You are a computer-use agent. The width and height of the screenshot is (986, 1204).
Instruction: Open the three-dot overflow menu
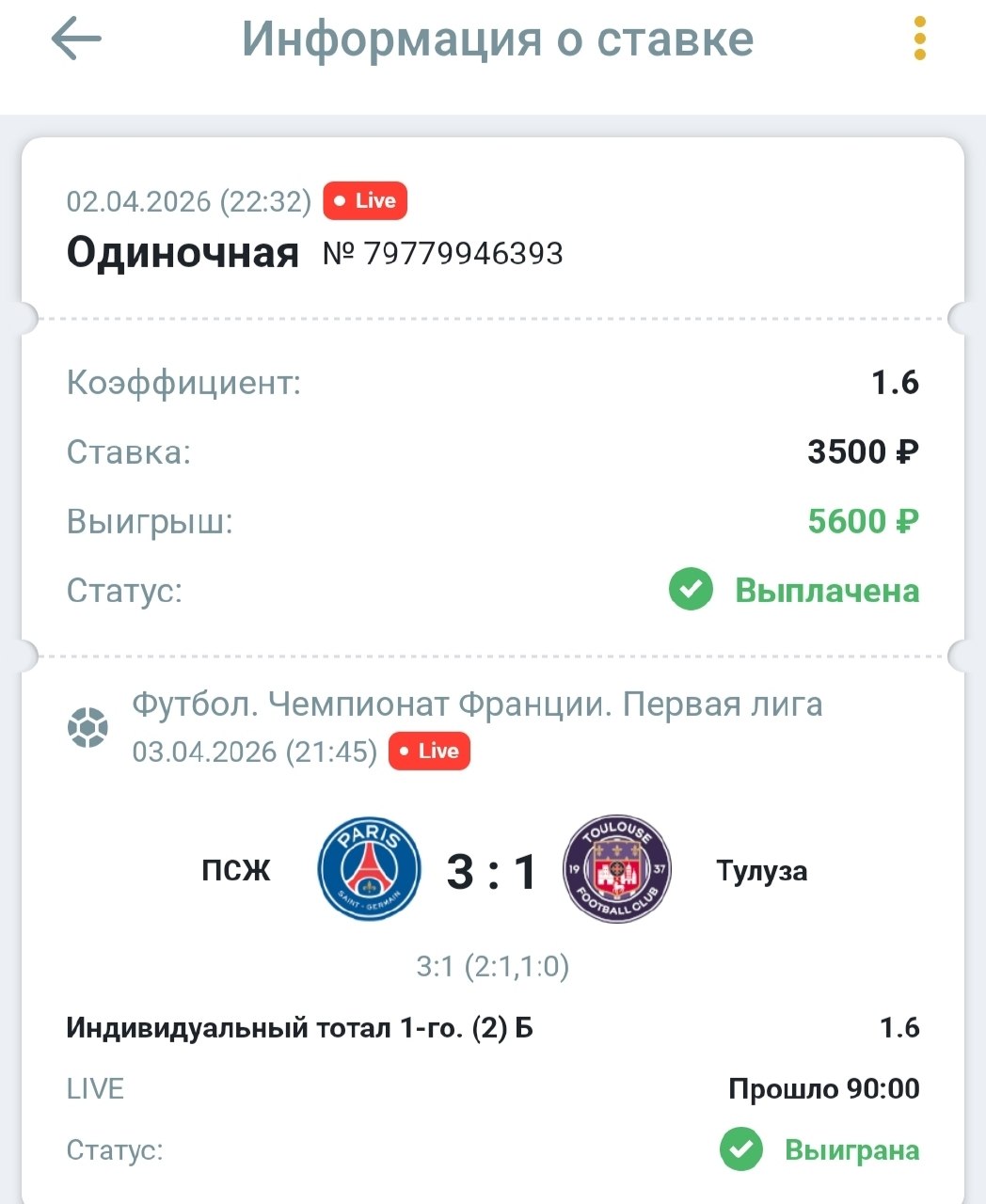click(x=919, y=40)
